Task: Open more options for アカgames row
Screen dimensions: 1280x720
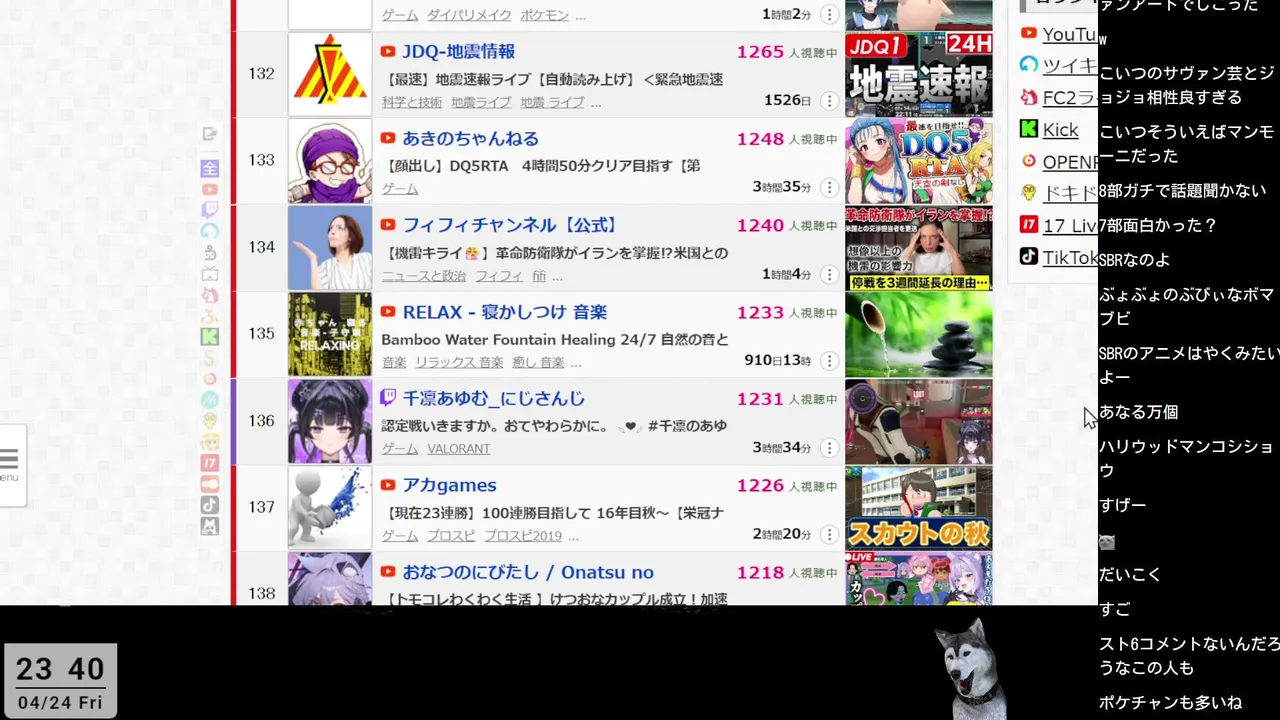Action: tap(829, 534)
